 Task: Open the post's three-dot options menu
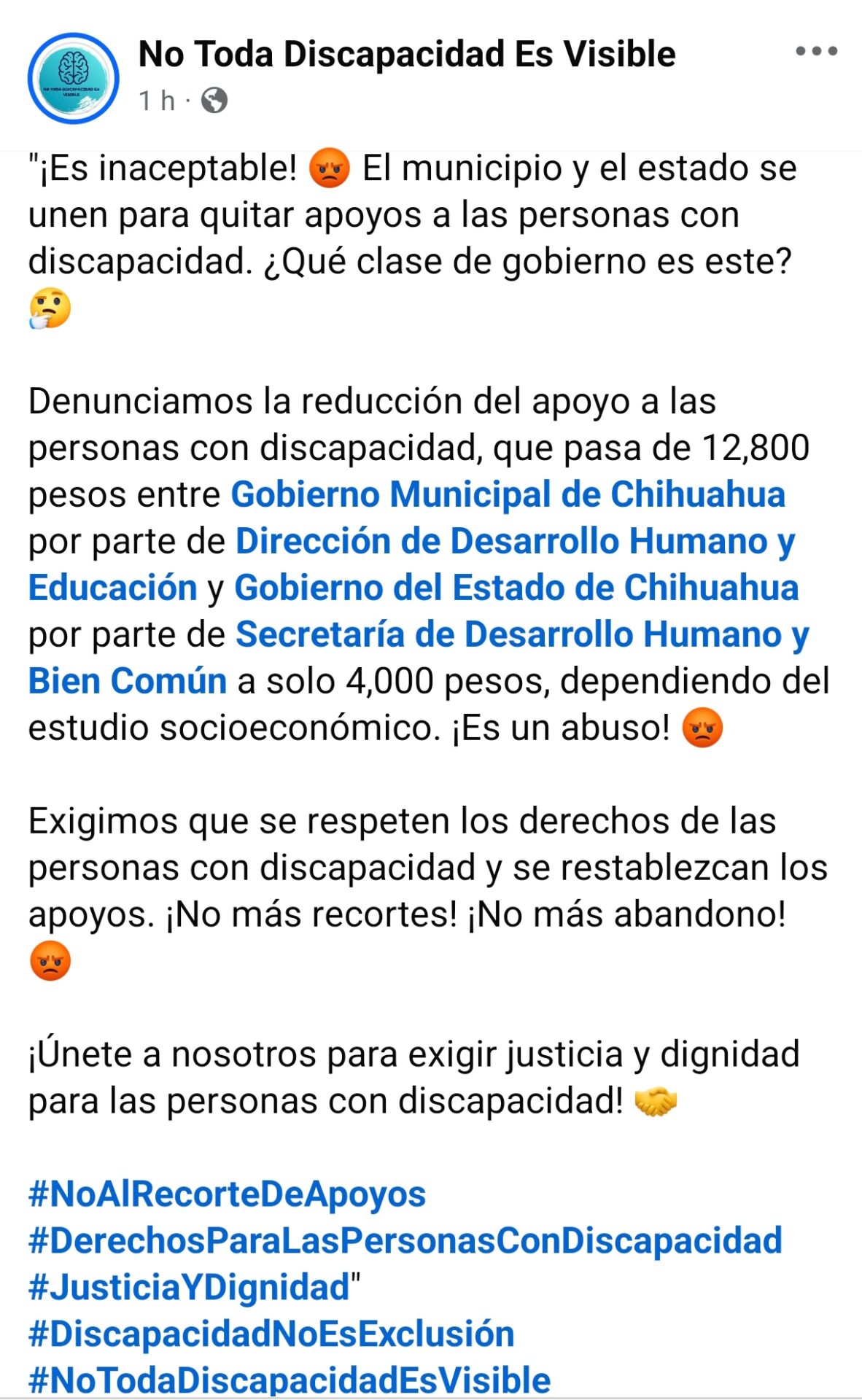[815, 52]
